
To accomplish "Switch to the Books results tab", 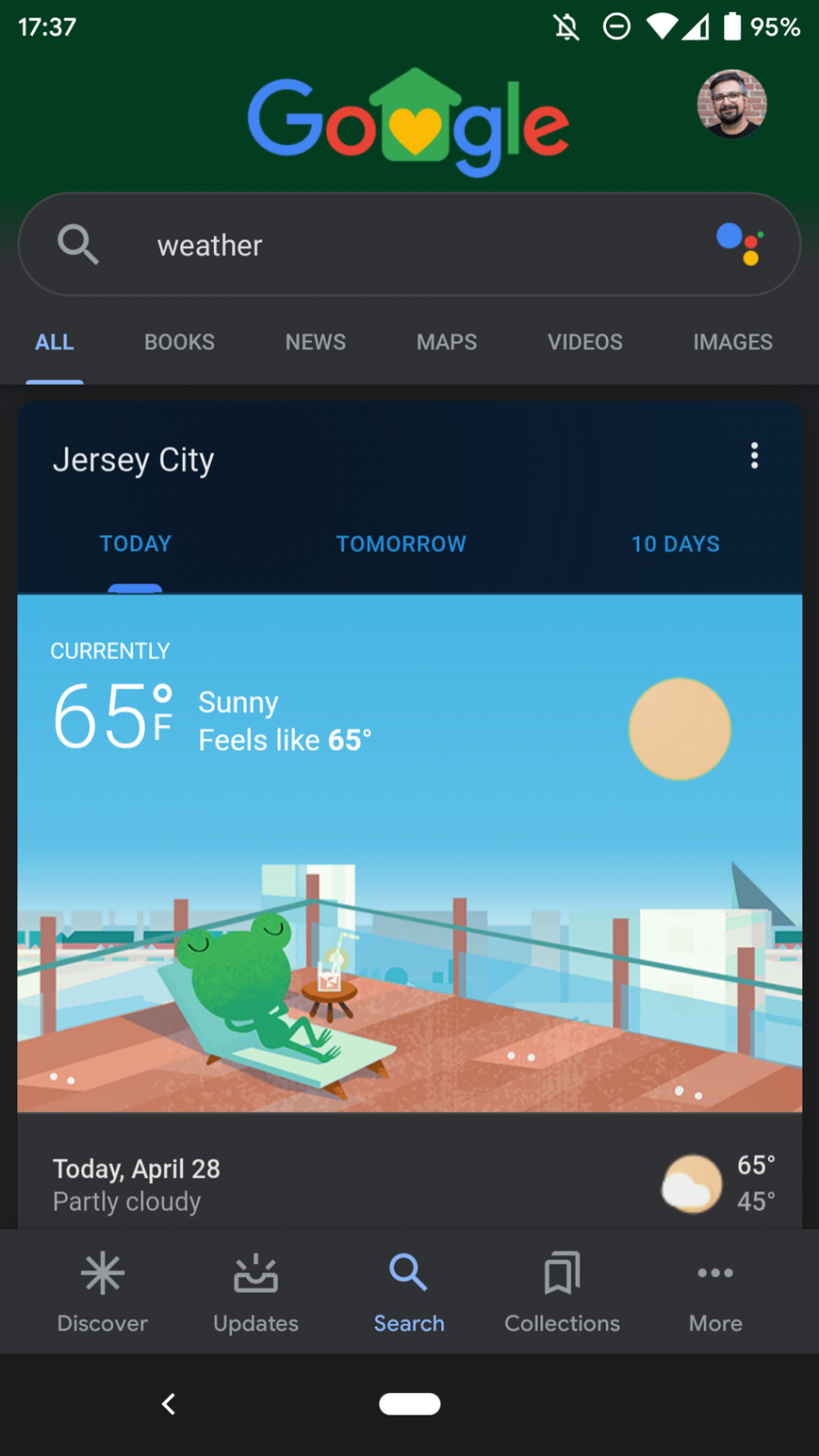I will pos(179,342).
